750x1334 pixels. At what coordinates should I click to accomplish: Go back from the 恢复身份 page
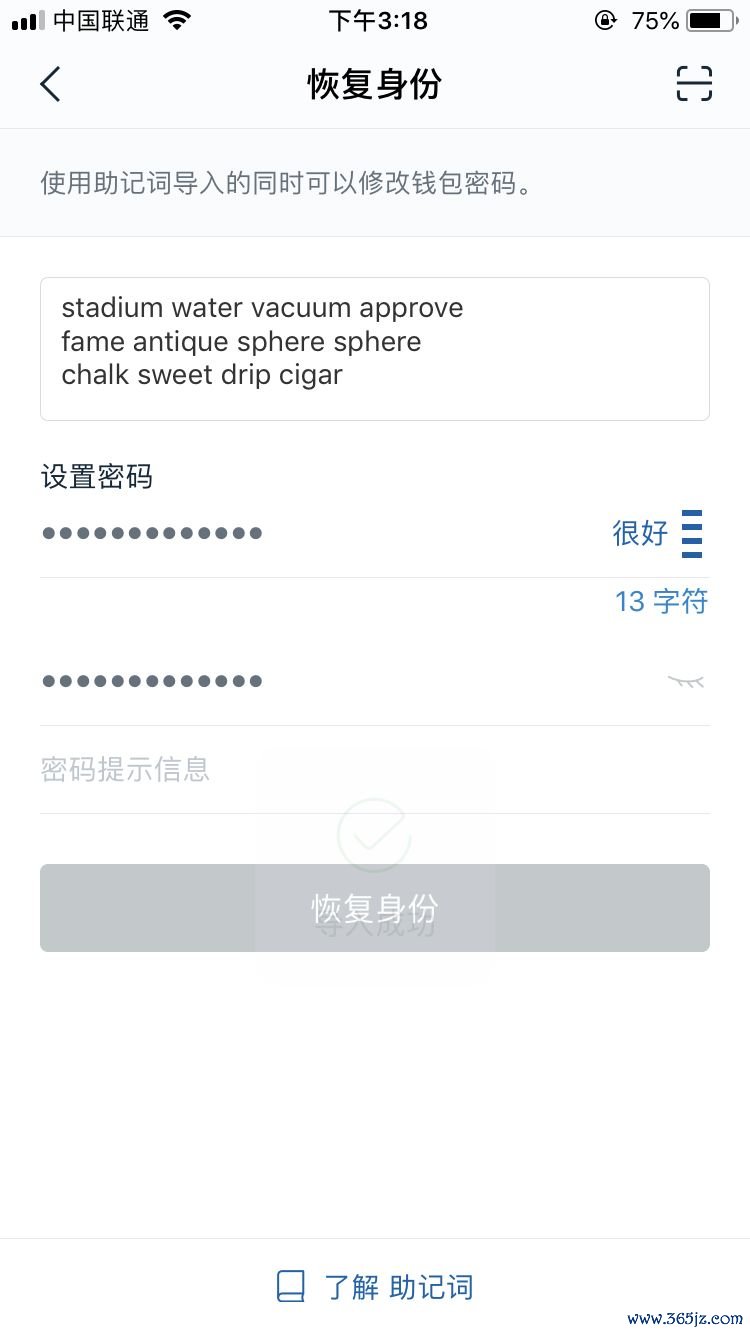point(50,84)
